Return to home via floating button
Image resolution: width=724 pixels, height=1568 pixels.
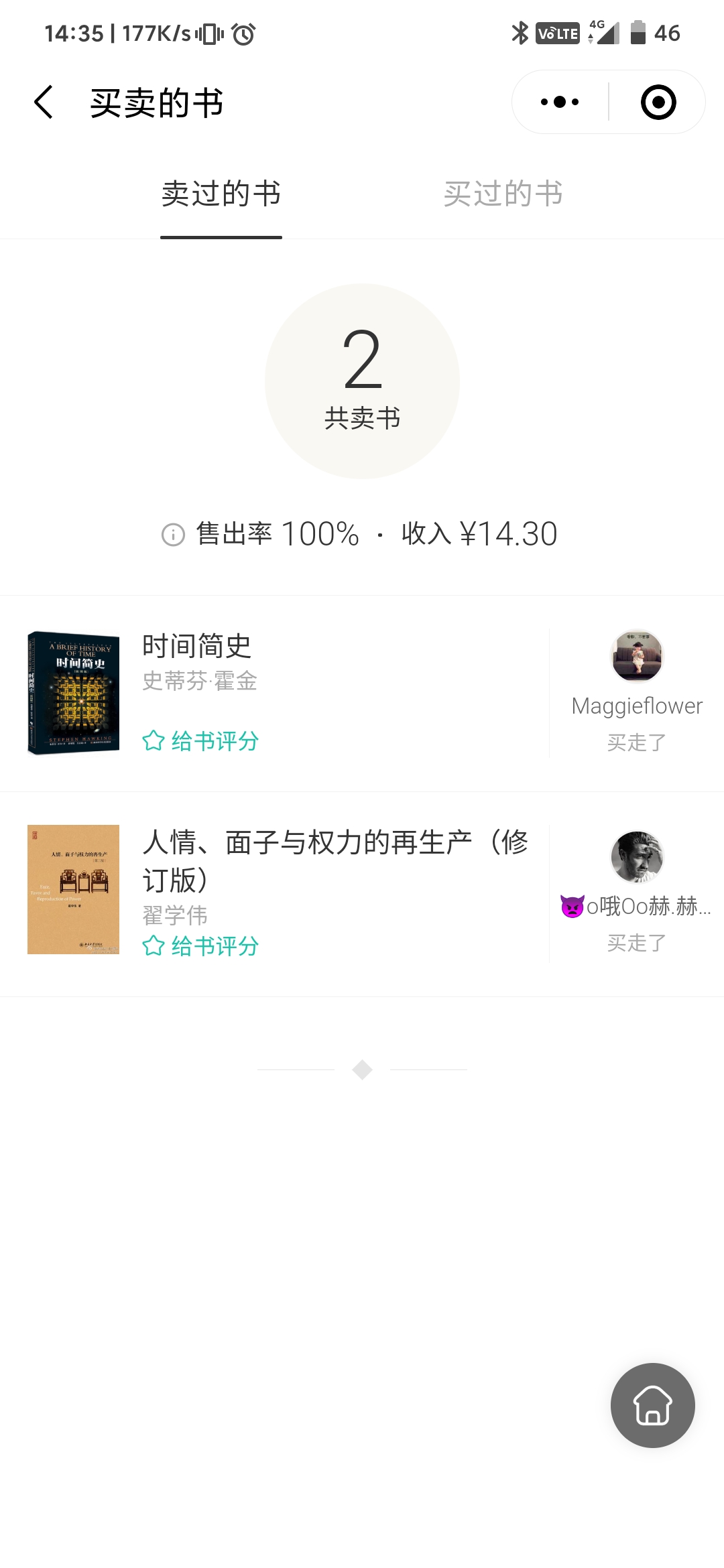tap(652, 1405)
